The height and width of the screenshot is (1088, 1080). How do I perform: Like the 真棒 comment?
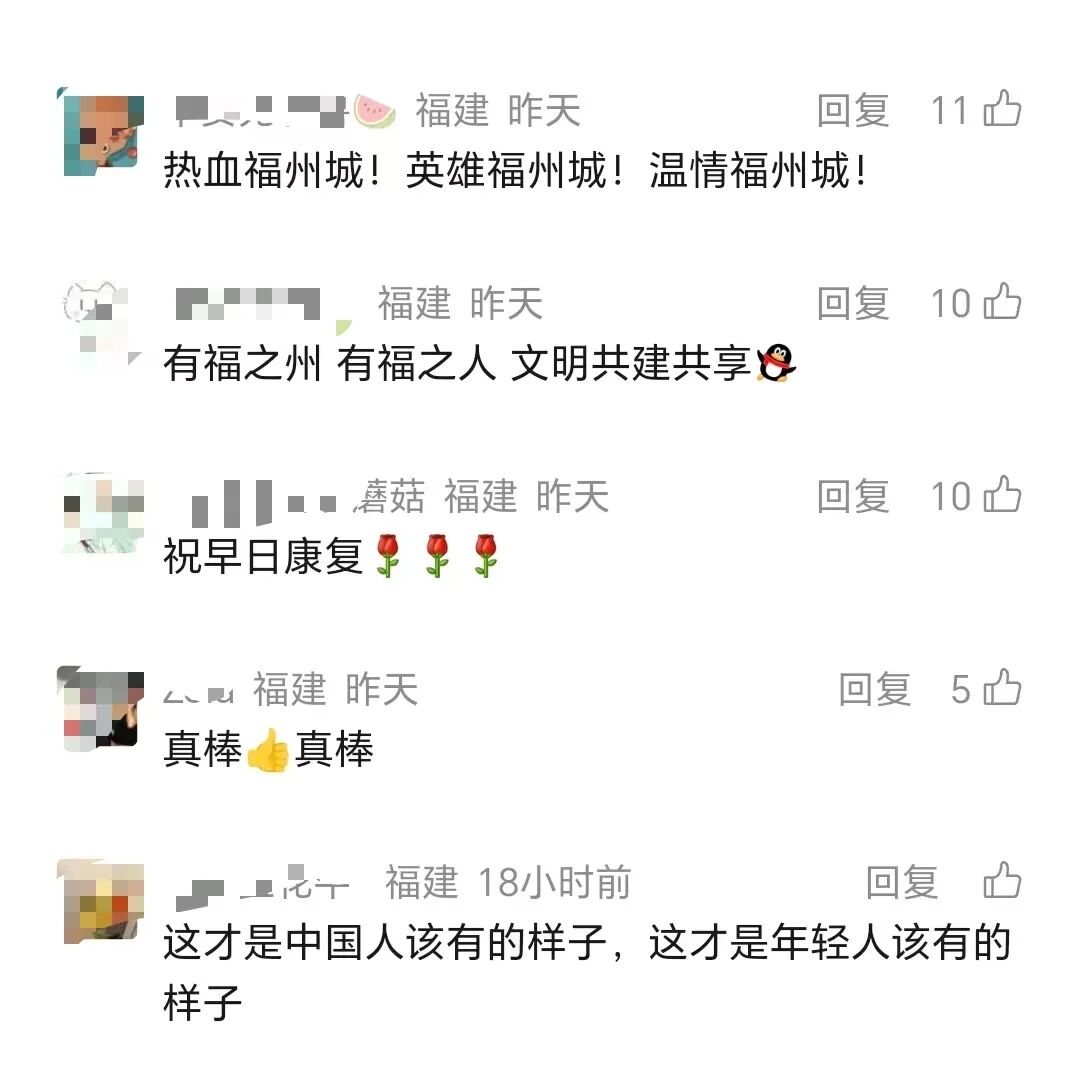1002,688
